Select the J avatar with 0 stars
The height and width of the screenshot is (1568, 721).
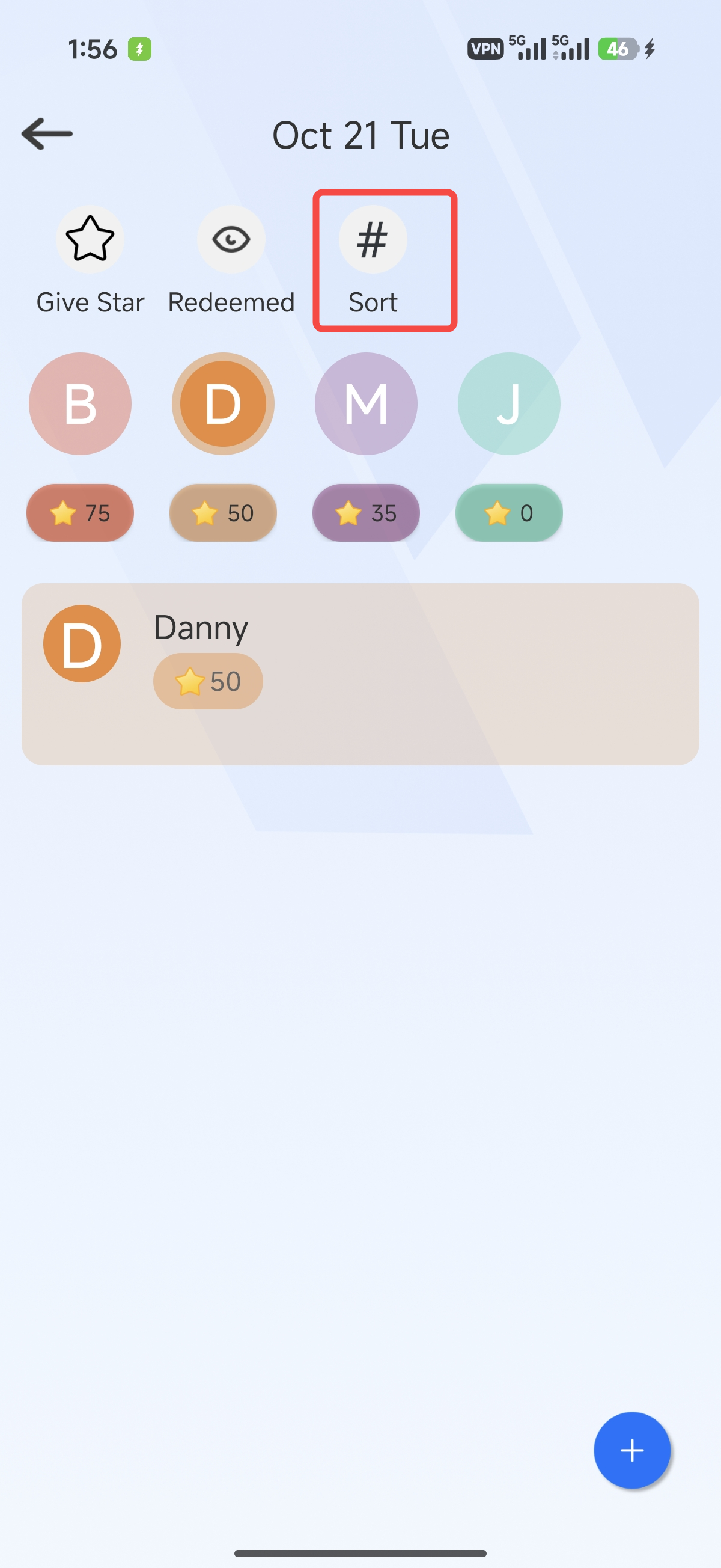[509, 403]
